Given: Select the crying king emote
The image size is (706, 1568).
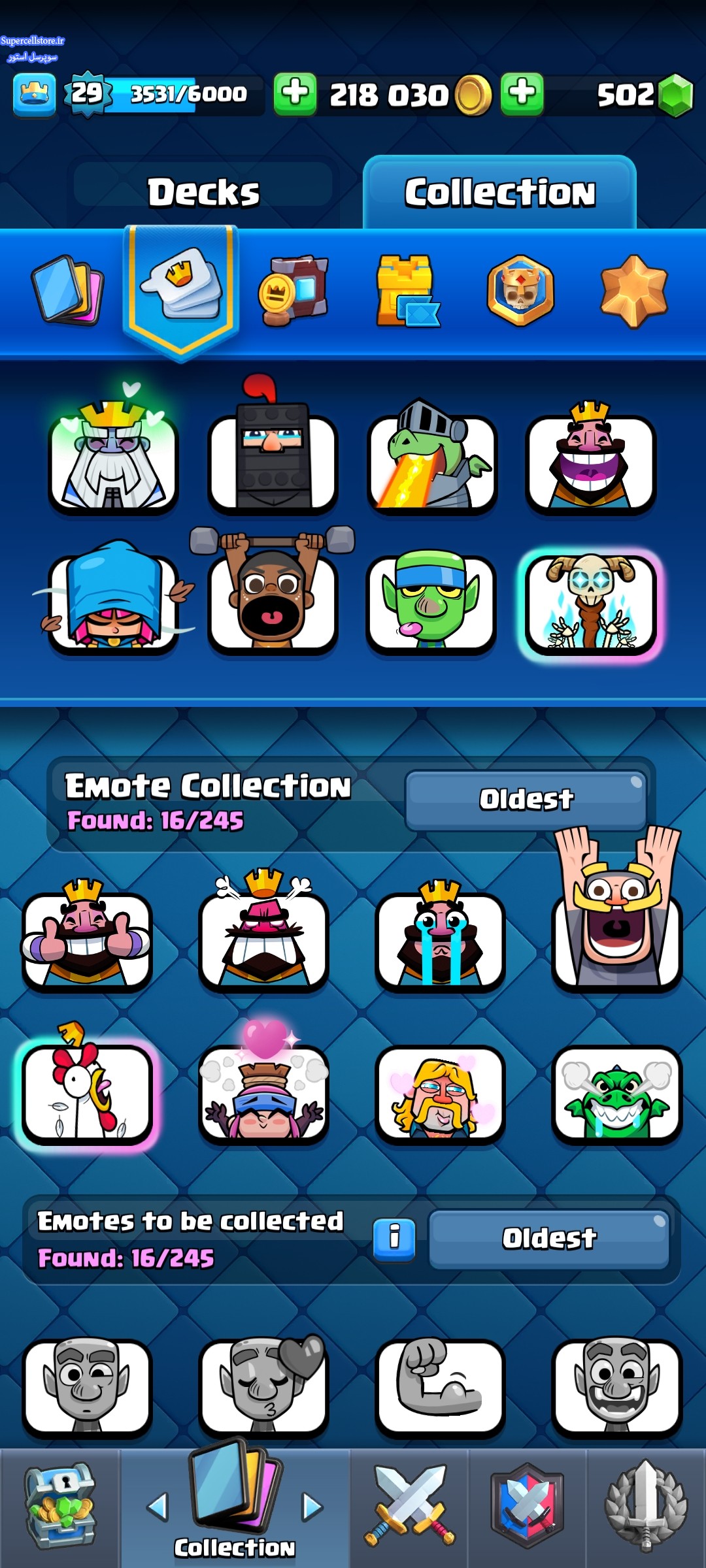Looking at the screenshot, I should point(440,934).
